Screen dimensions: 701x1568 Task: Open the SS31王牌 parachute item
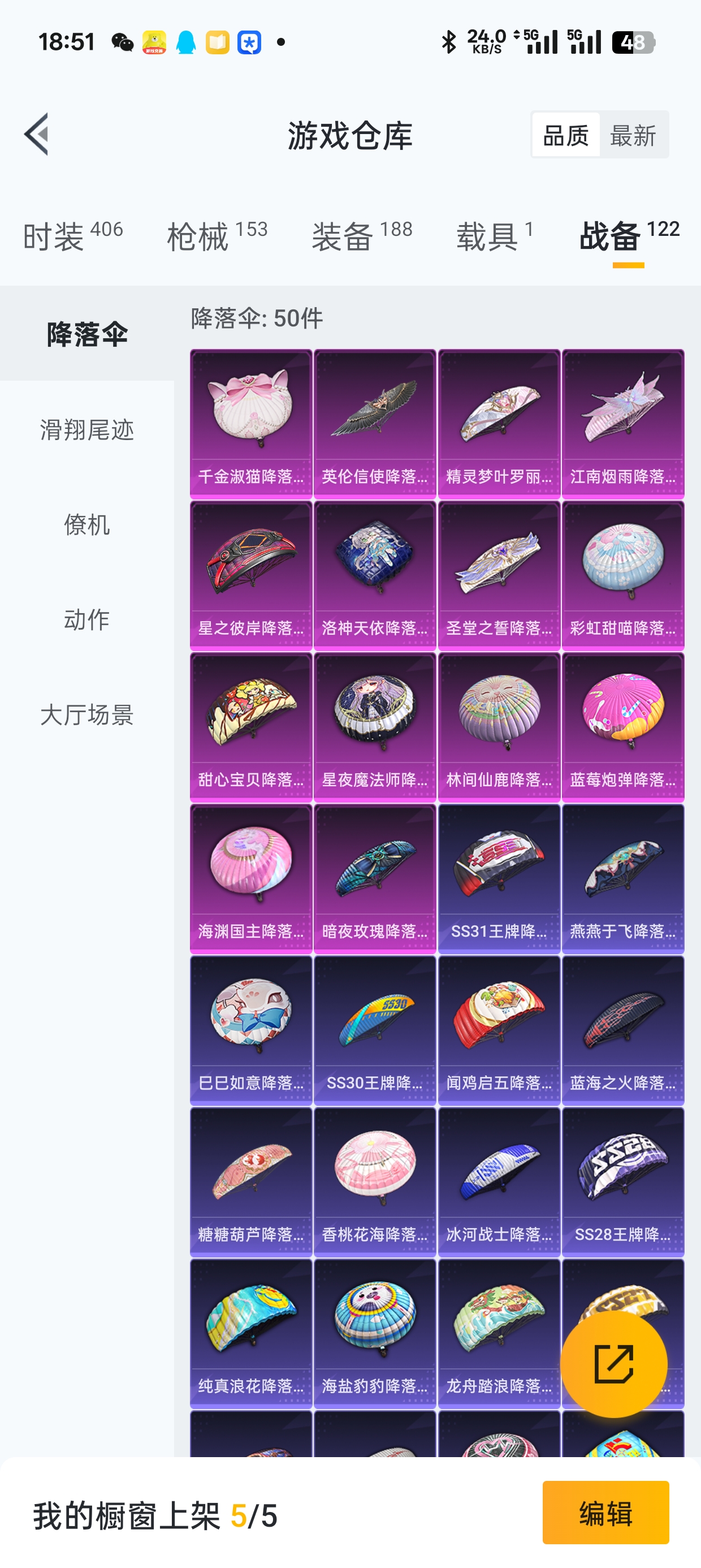pos(499,878)
